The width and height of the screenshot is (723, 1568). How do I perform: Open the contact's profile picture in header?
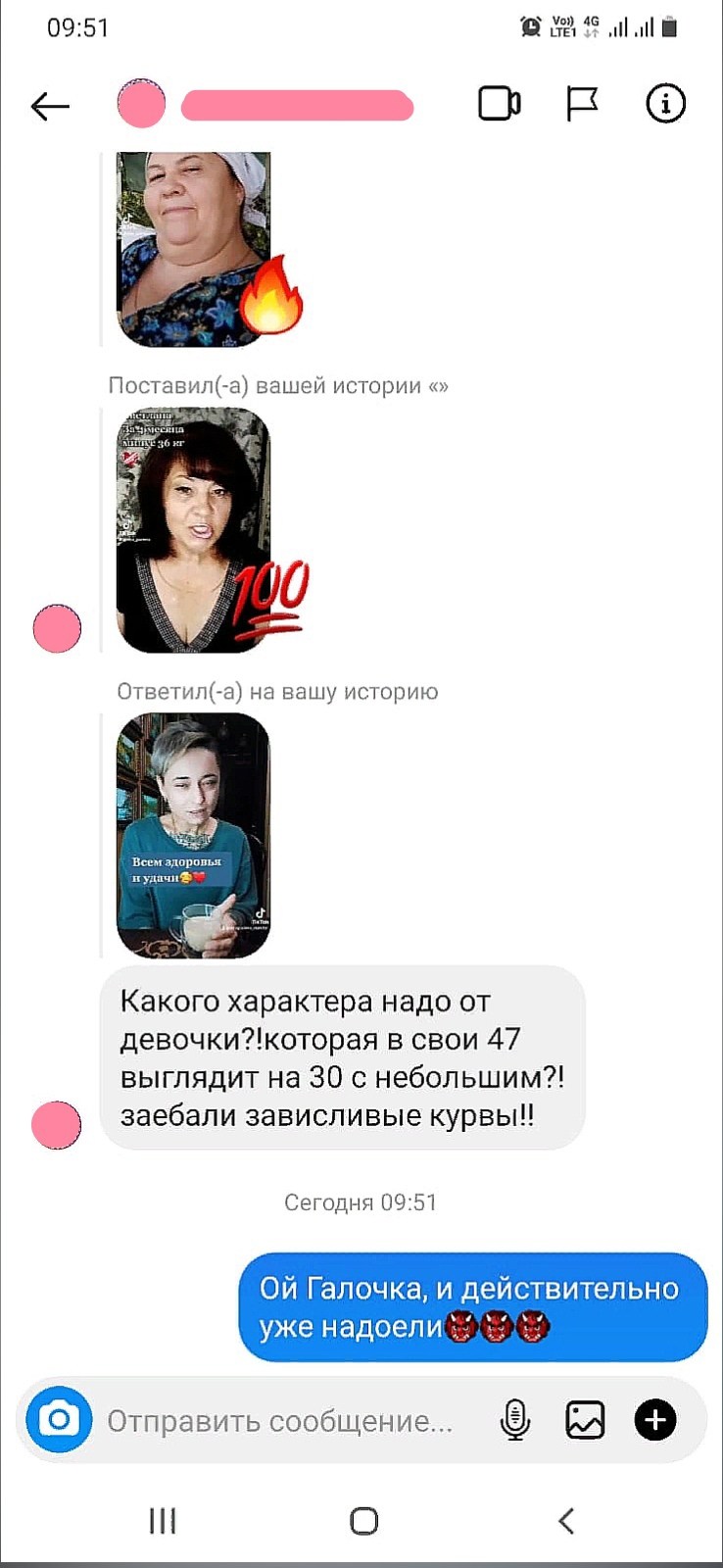click(x=141, y=104)
